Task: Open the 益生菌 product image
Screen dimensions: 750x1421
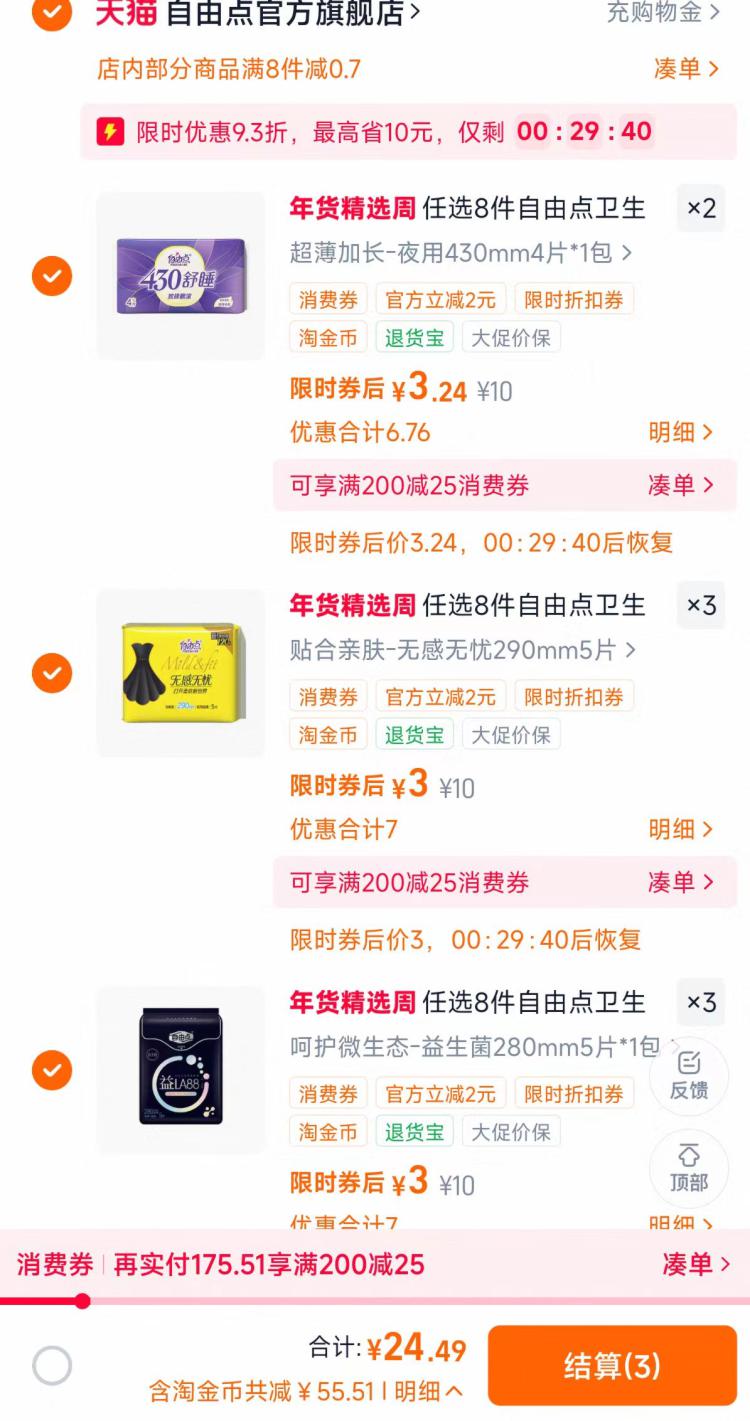Action: point(181,1070)
